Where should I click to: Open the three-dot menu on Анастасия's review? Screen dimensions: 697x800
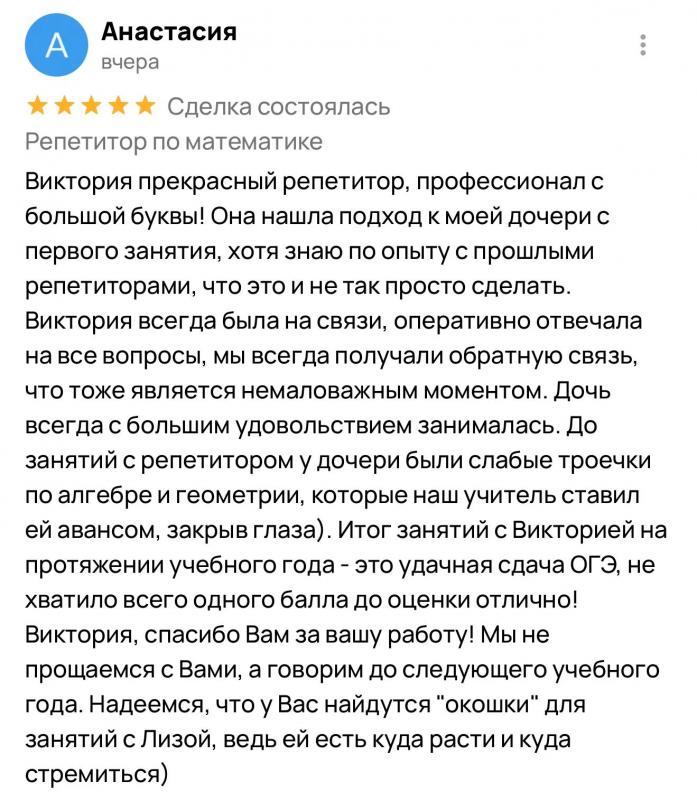[643, 45]
